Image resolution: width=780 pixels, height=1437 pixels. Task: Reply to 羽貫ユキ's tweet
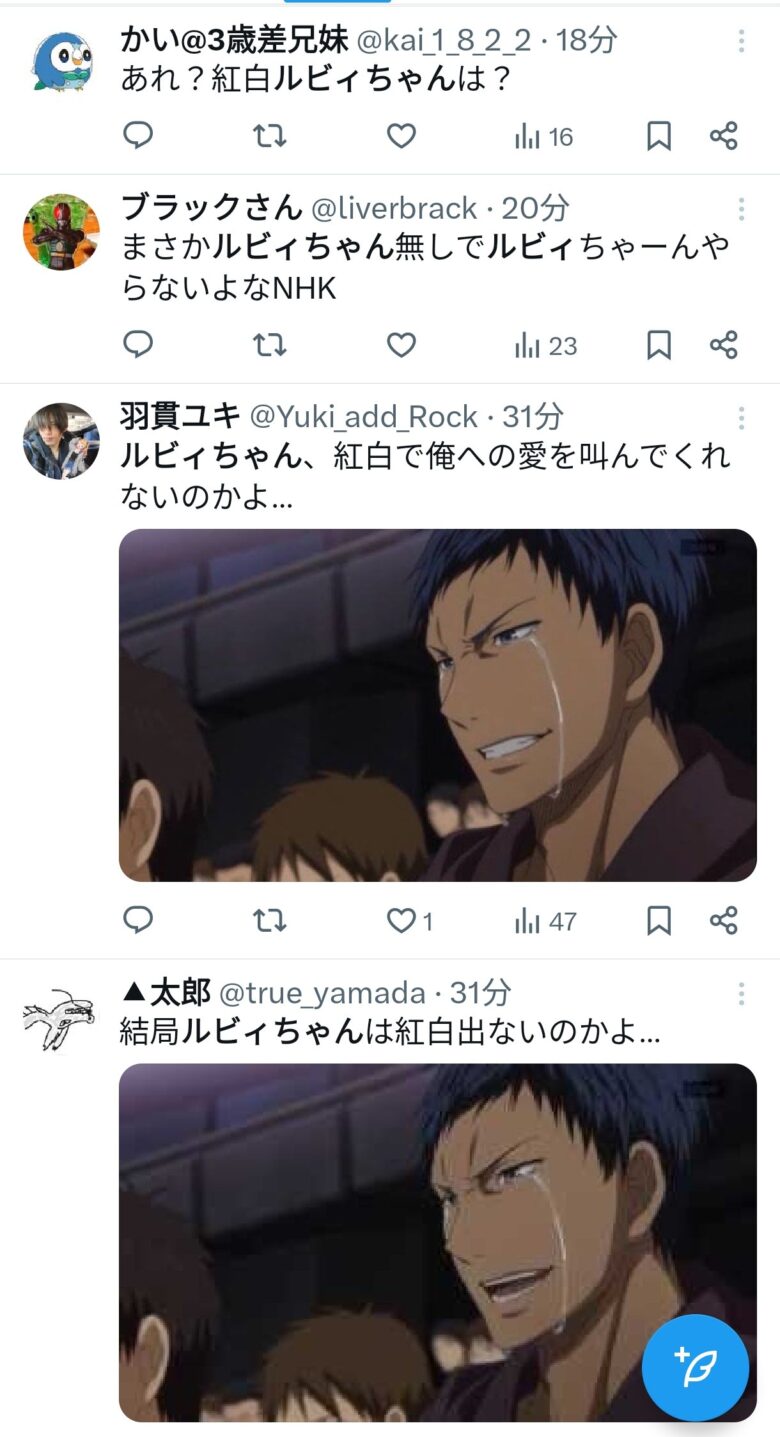138,920
